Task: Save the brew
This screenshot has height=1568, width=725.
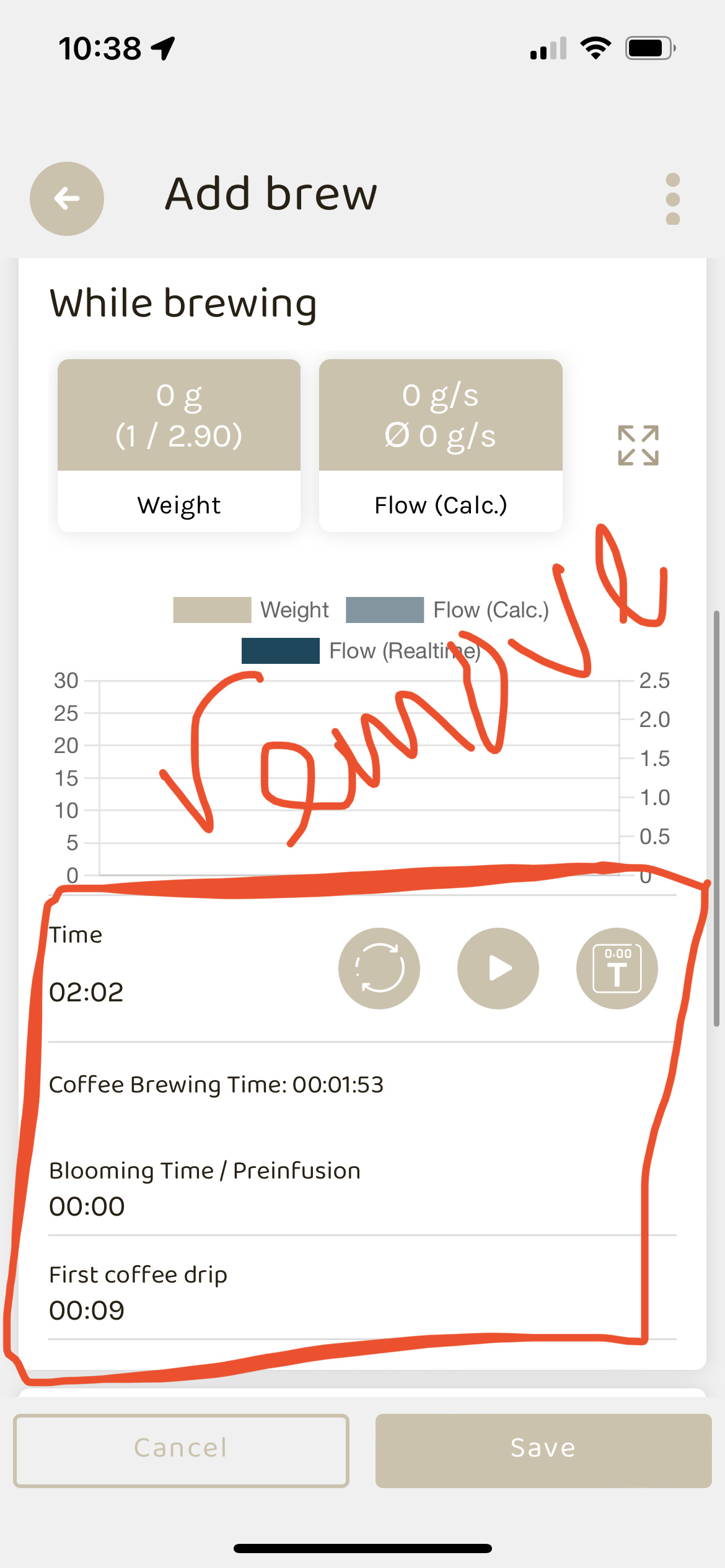Action: click(543, 1451)
